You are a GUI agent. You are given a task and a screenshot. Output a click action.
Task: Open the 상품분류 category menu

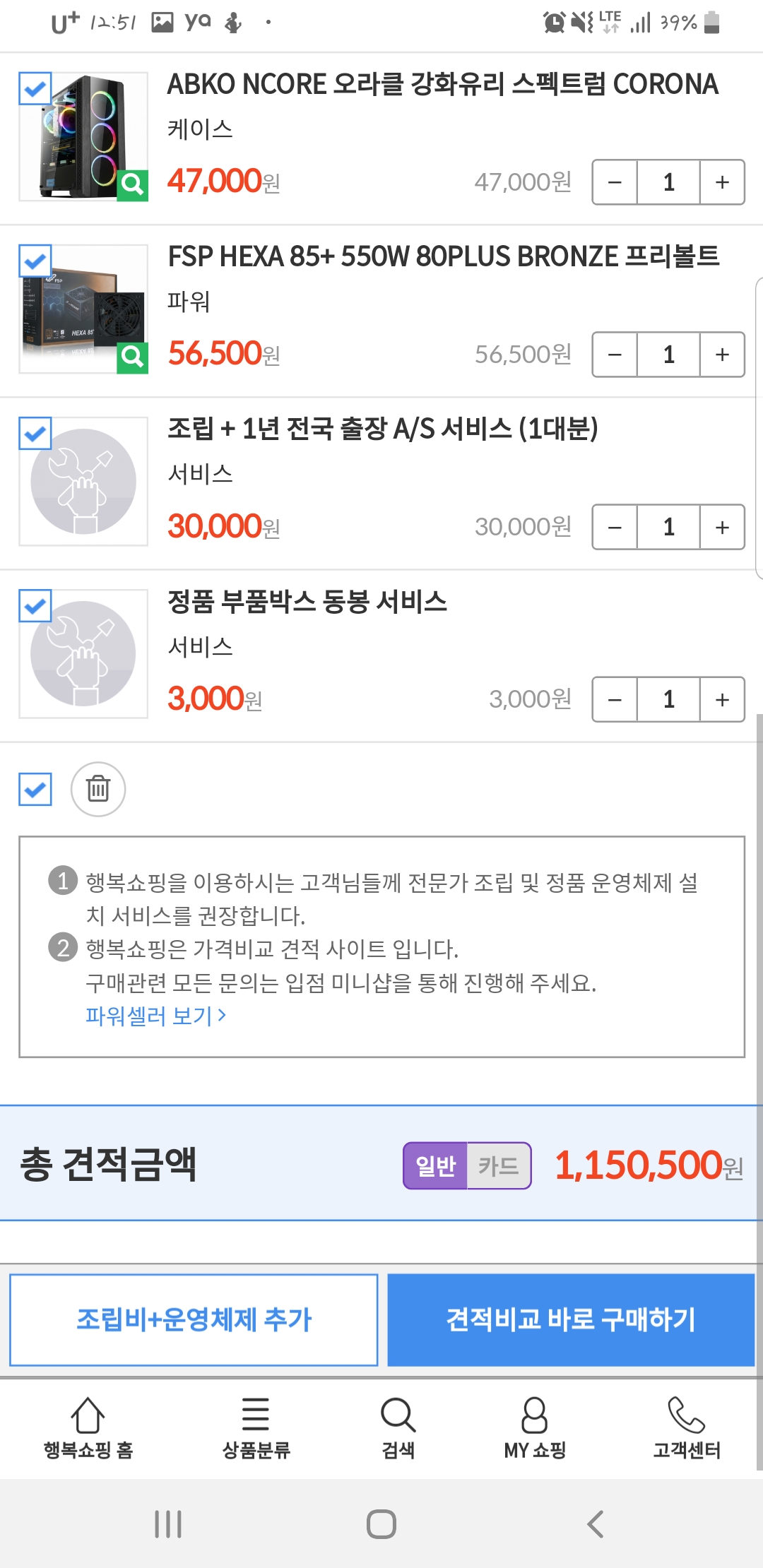256,1428
